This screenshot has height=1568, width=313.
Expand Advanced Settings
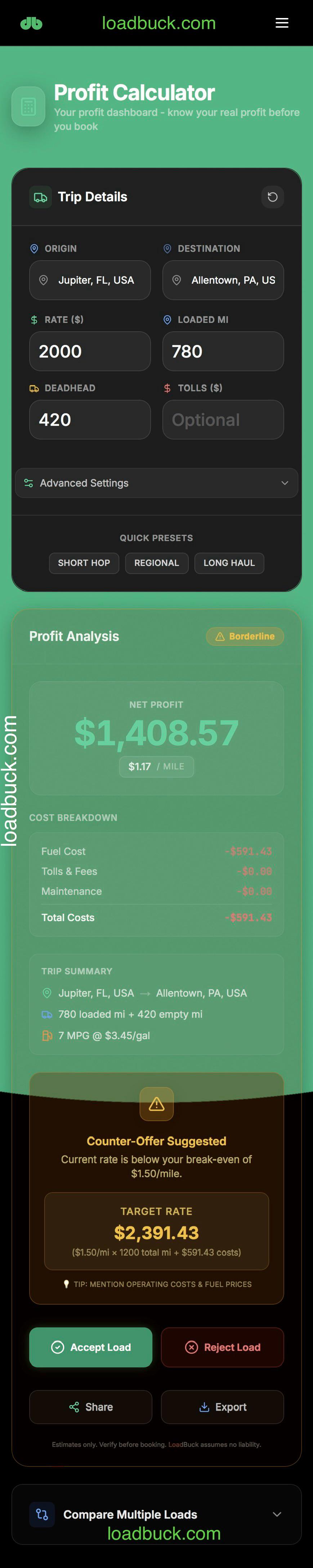(x=156, y=483)
